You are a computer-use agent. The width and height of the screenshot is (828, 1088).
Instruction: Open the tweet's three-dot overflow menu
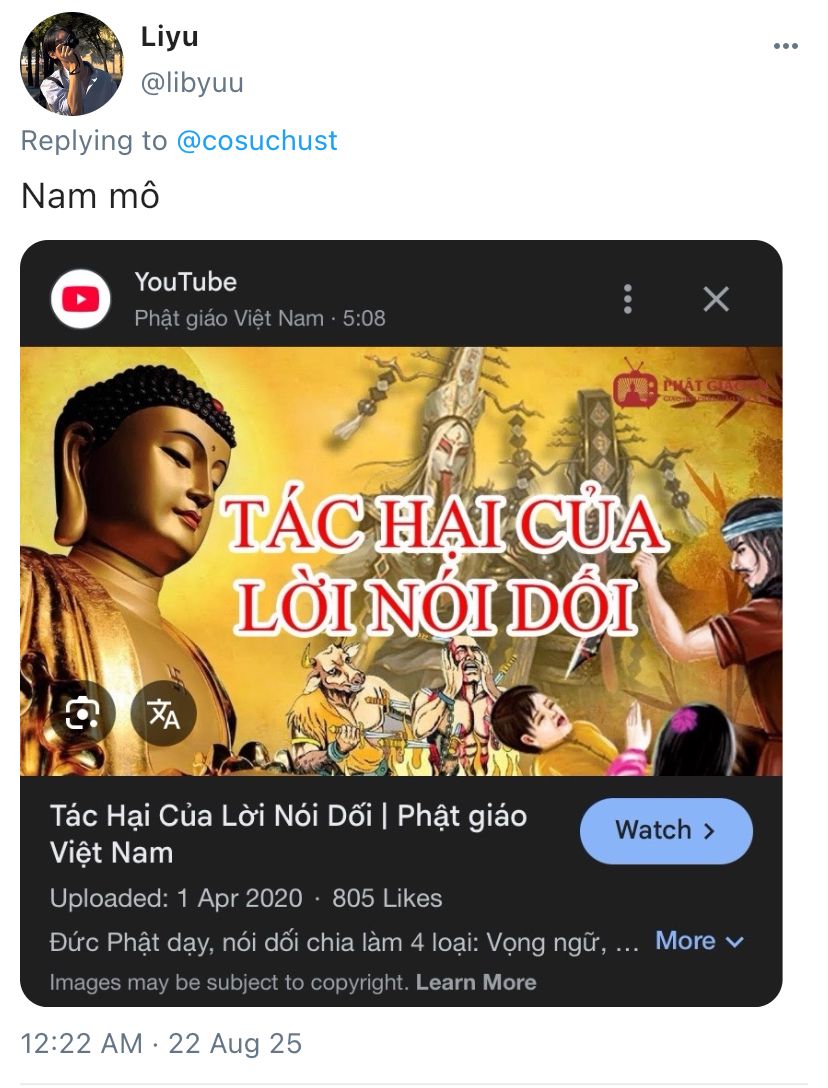786,47
